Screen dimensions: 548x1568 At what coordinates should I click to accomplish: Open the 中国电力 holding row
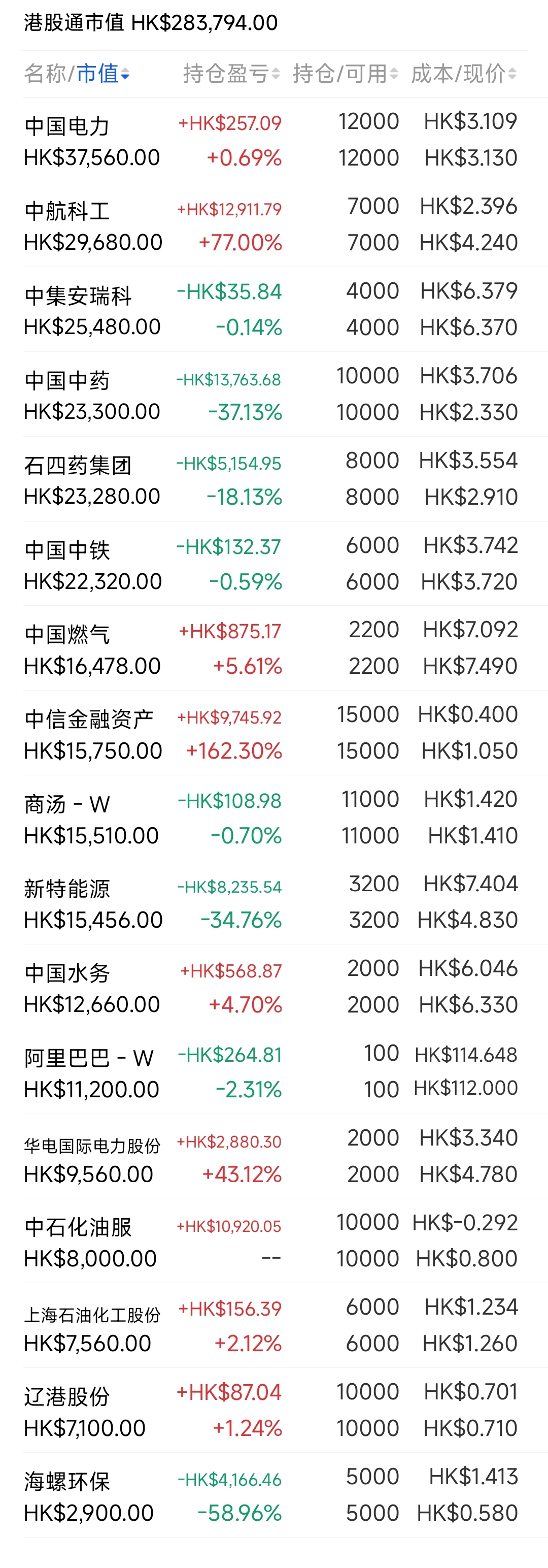click(273, 140)
